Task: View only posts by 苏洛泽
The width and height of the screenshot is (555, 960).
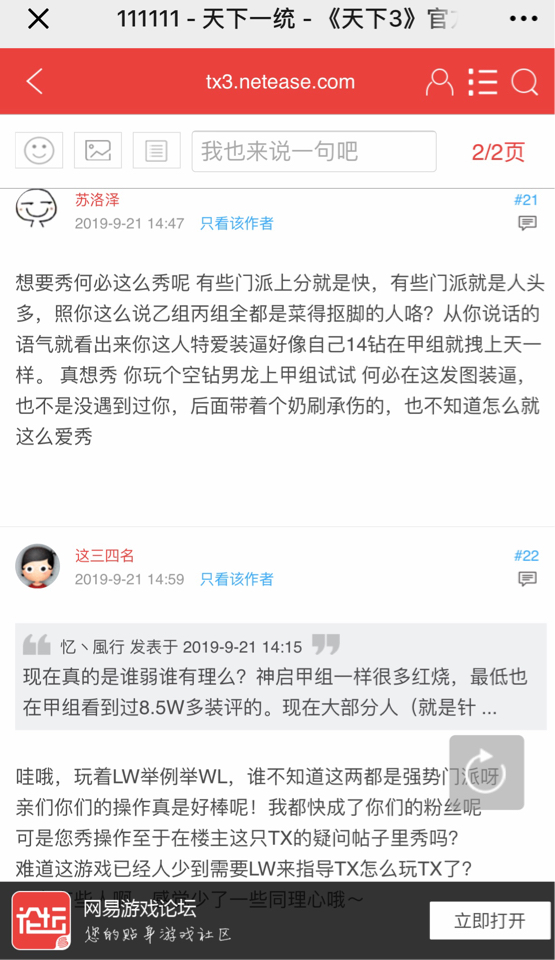Action: [x=236, y=223]
